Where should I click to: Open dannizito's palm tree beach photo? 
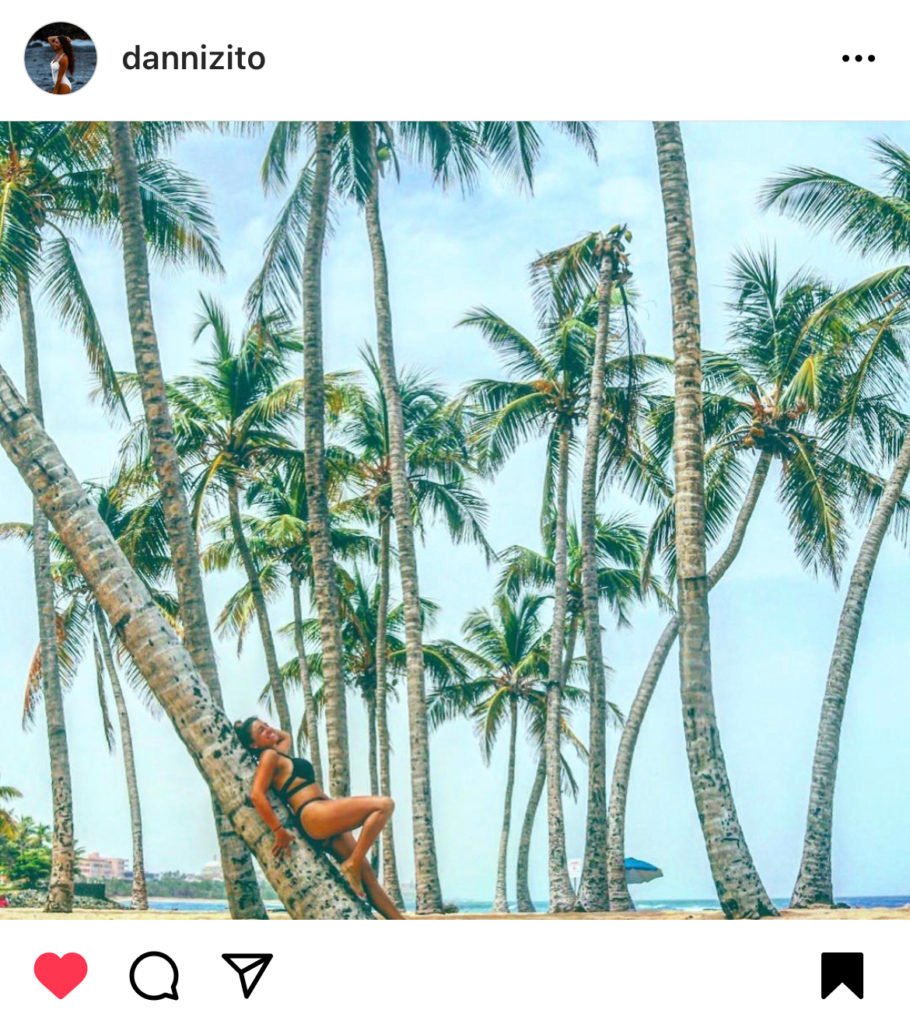pyautogui.click(x=455, y=520)
